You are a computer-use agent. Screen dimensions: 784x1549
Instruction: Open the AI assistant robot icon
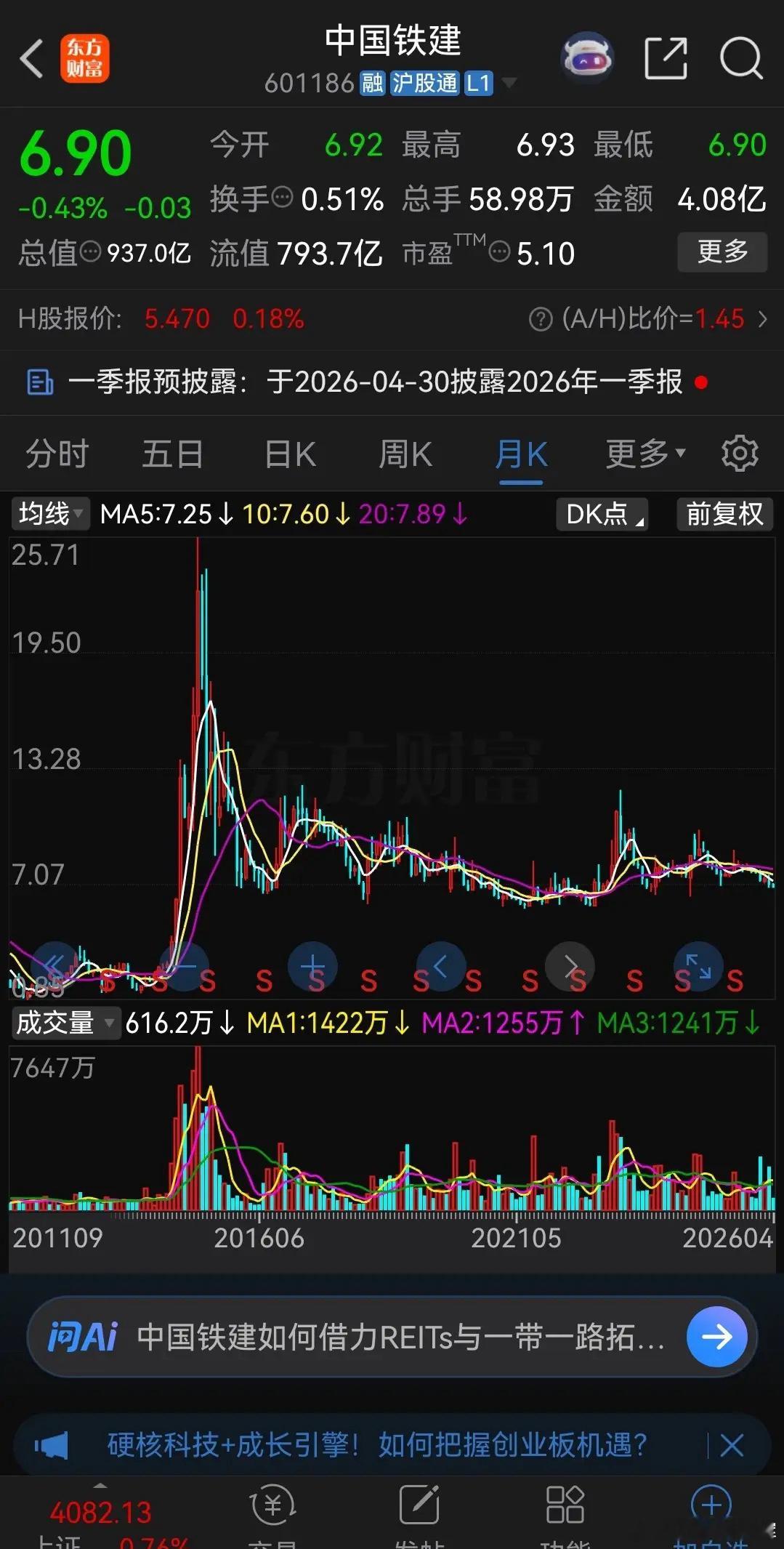pyautogui.click(x=587, y=56)
